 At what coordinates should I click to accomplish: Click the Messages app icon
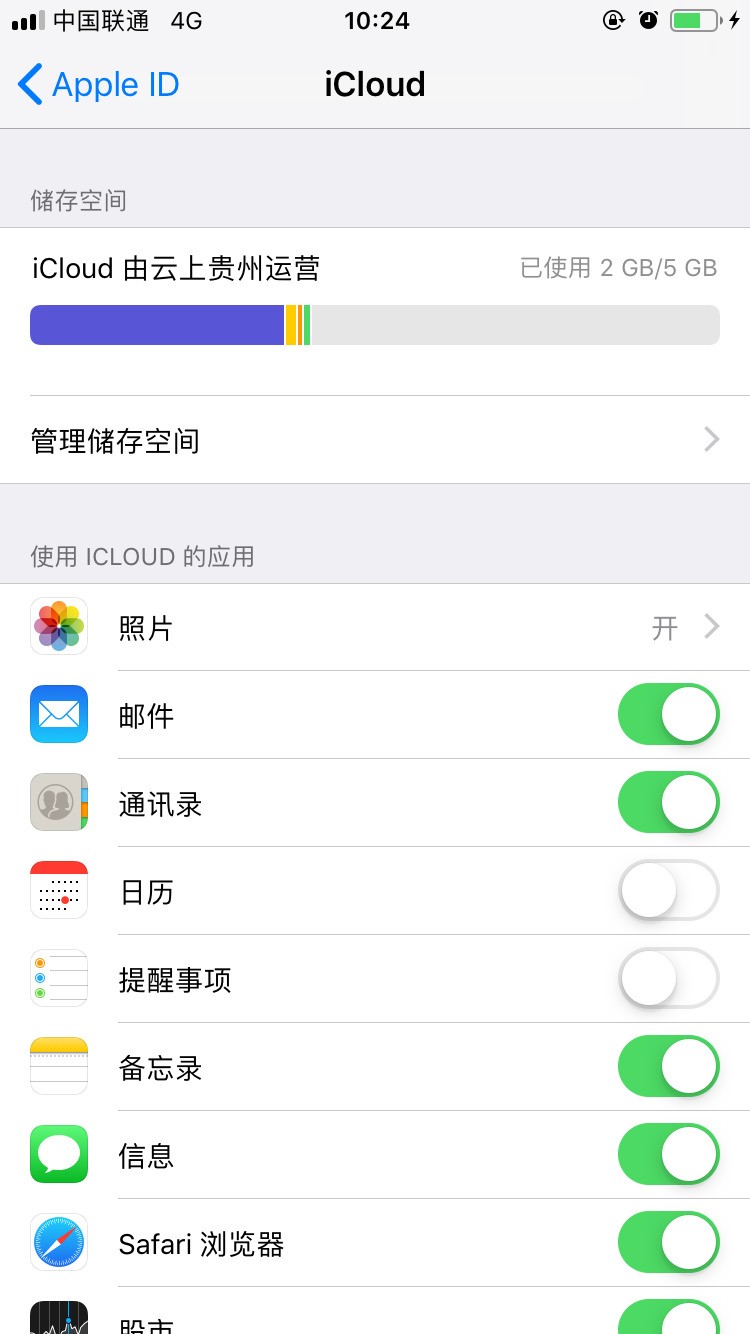[58, 1154]
